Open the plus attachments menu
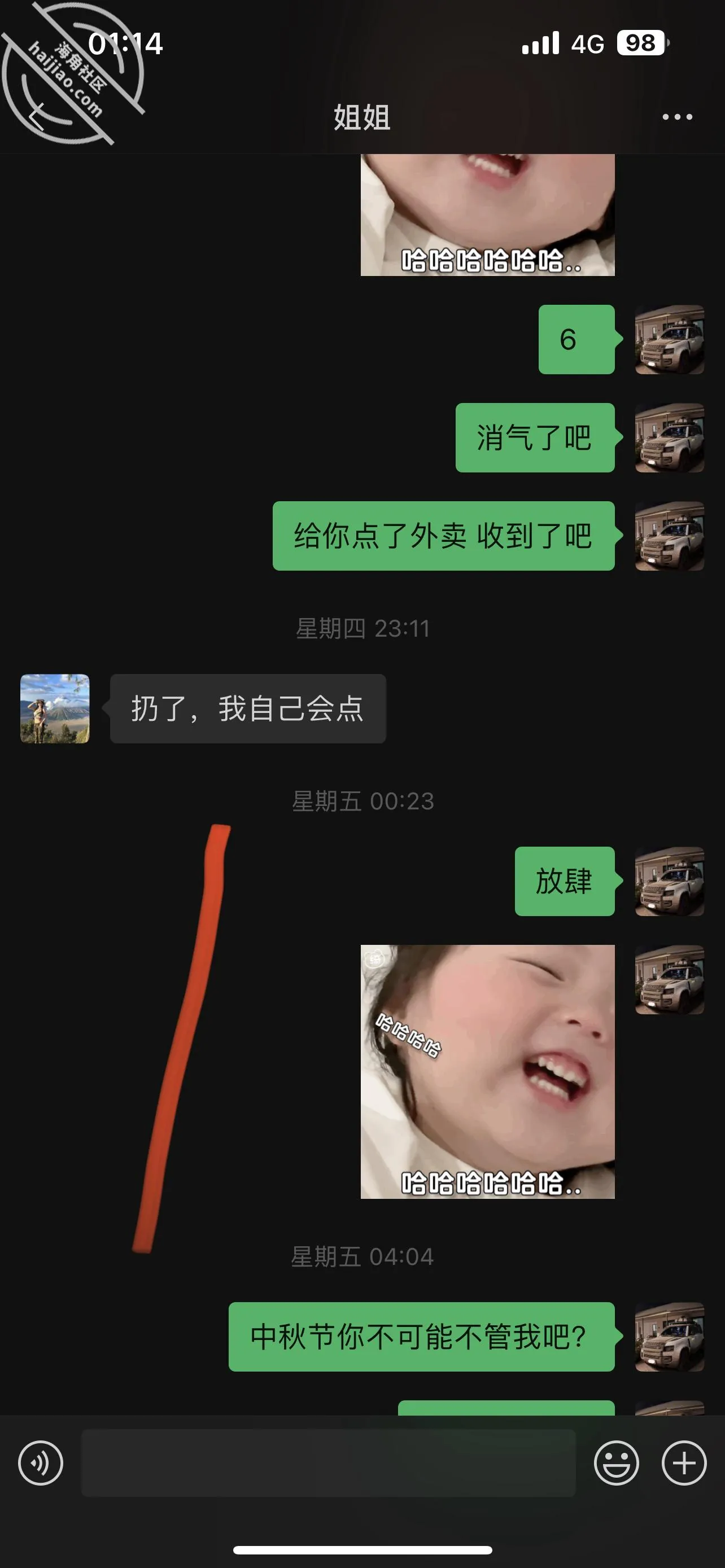 pos(684,1462)
